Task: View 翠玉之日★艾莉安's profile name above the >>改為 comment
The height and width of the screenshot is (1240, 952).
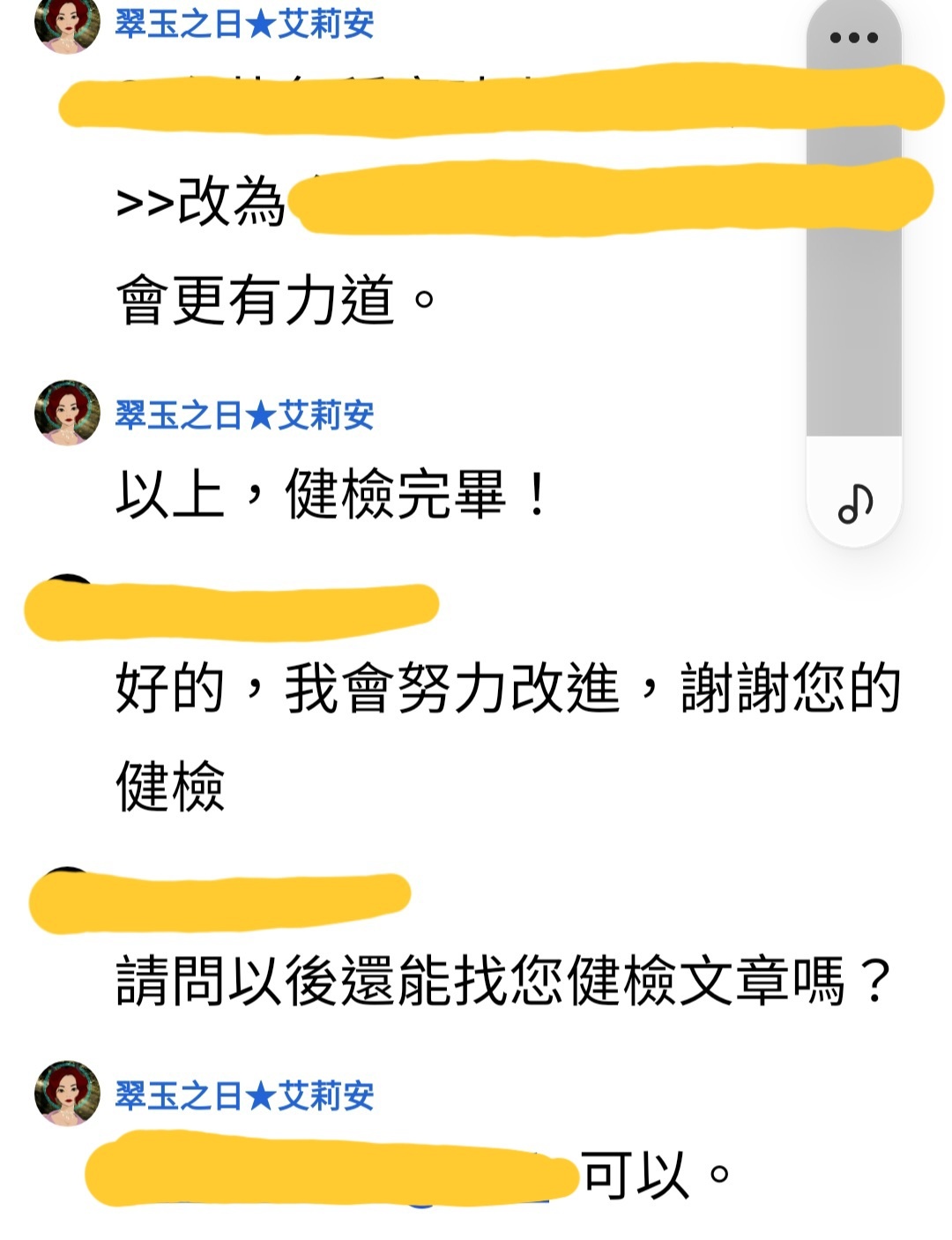Action: tap(244, 24)
